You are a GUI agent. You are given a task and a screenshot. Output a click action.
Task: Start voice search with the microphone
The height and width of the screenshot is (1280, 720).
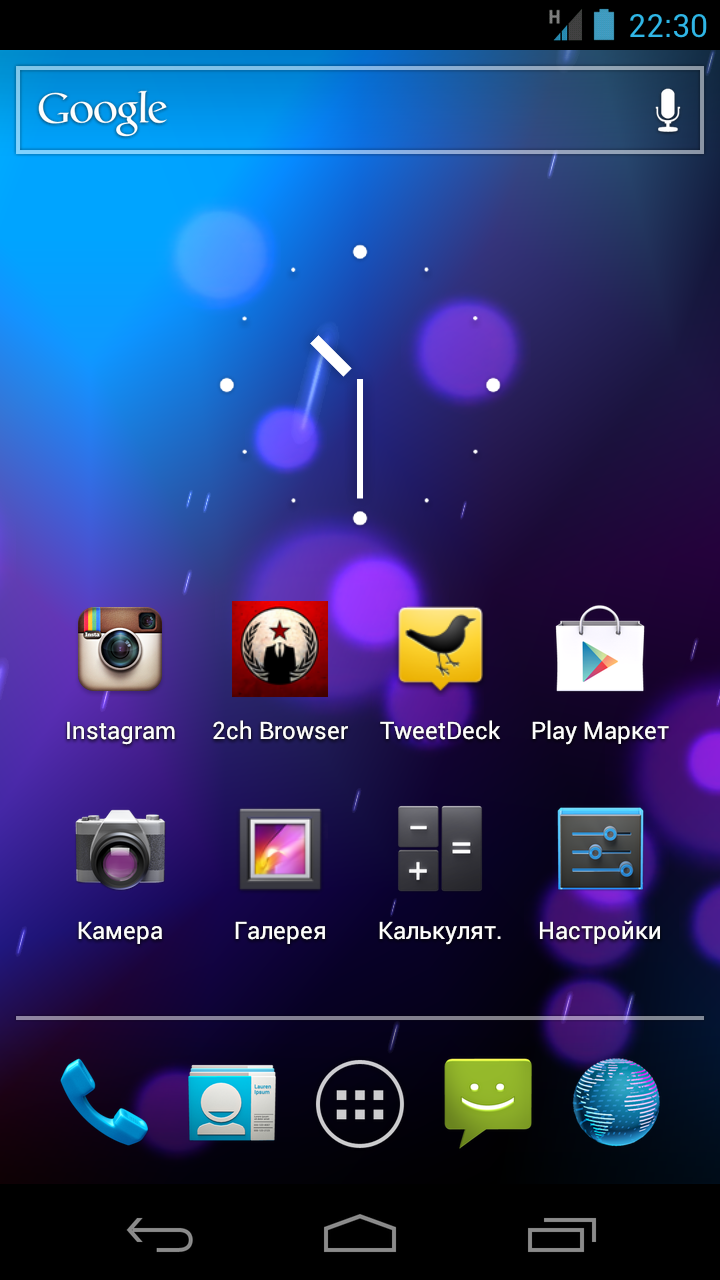pyautogui.click(x=668, y=110)
